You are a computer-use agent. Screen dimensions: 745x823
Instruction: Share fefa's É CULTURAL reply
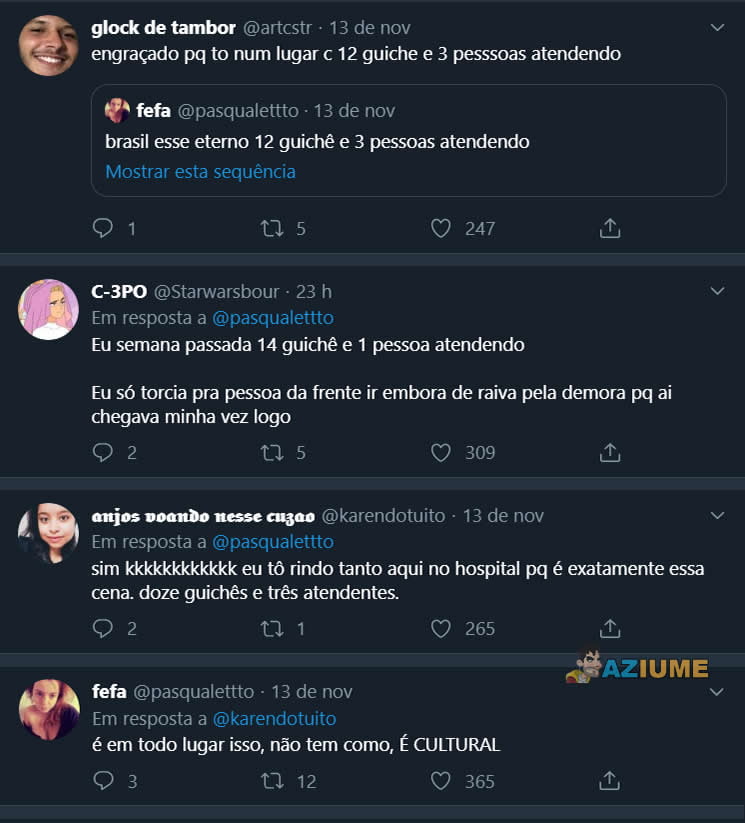pyautogui.click(x=610, y=781)
